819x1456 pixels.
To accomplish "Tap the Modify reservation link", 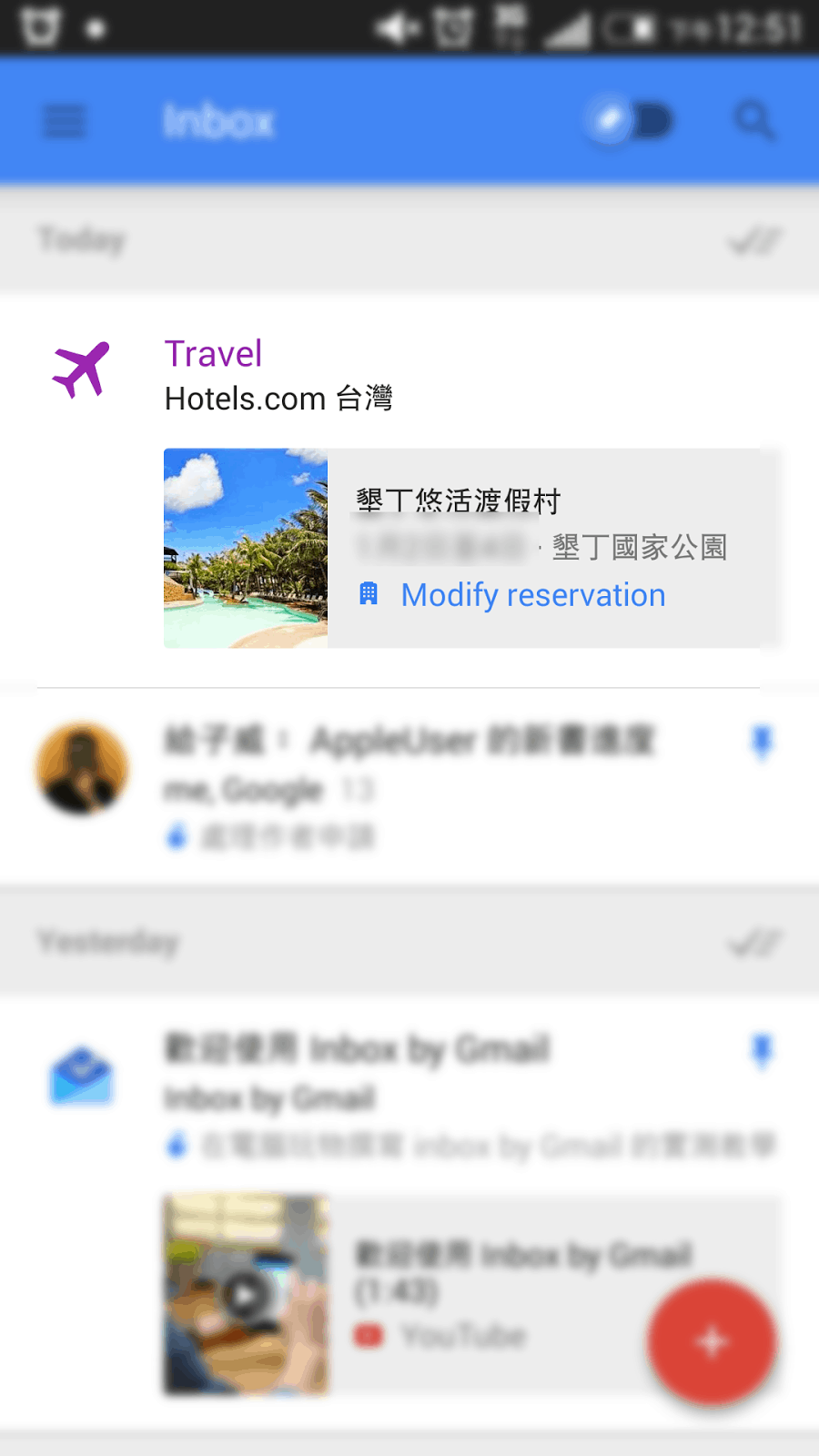I will coord(532,595).
